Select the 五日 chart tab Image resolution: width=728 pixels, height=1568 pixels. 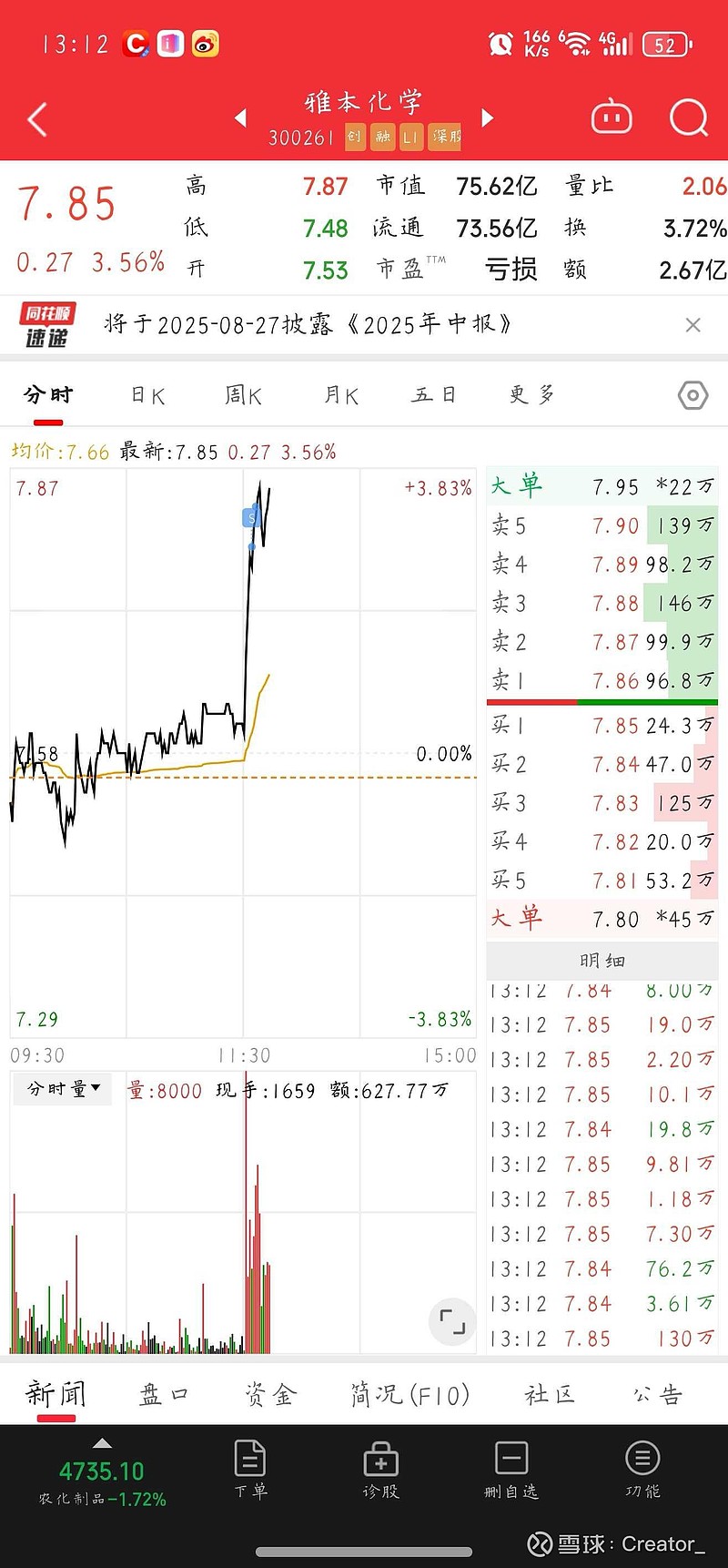pos(434,395)
